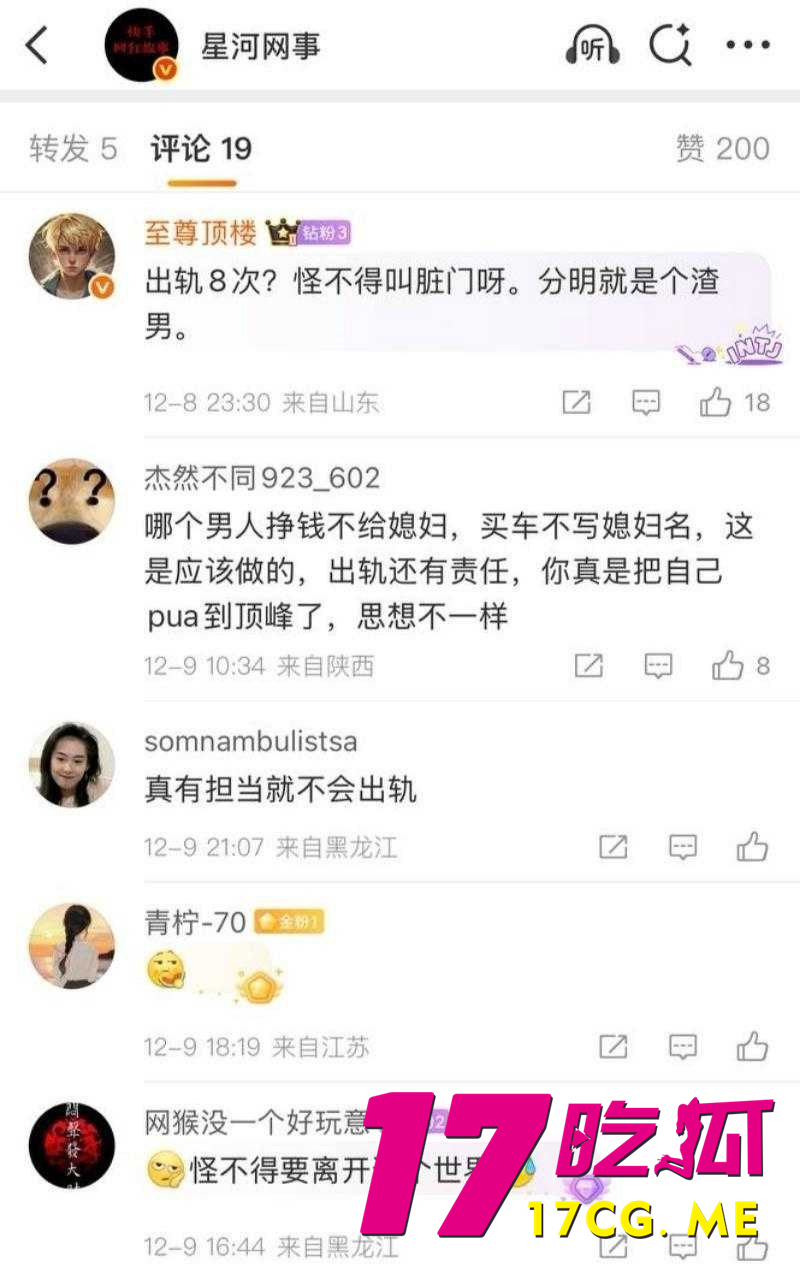
Task: Reply to 杰然不同923_602's comment
Action: 658,666
